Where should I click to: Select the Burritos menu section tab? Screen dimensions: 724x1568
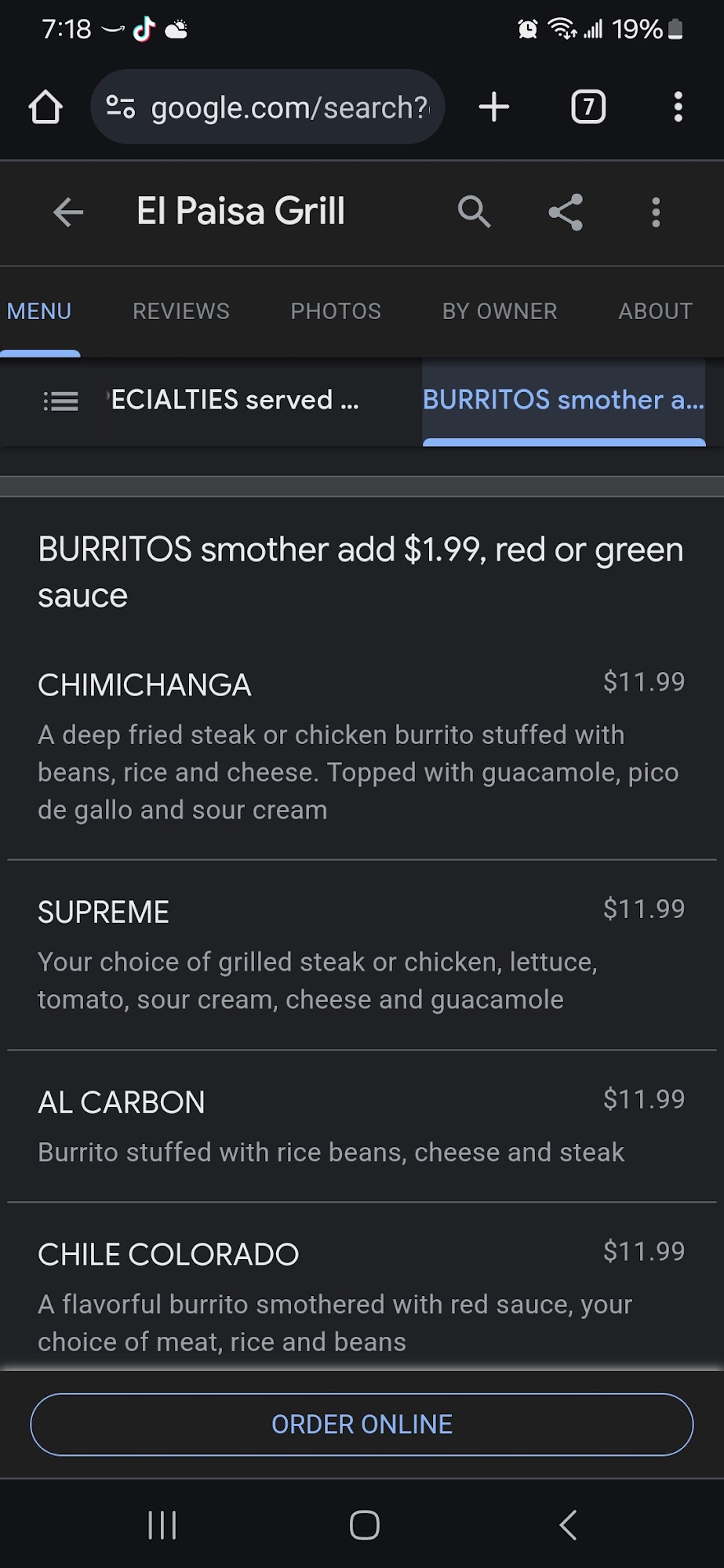pos(563,401)
